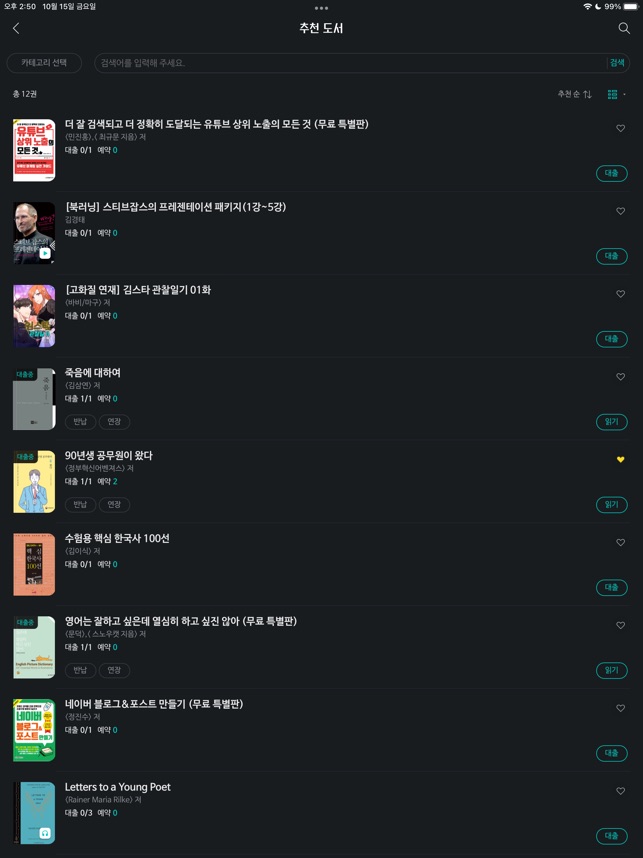The height and width of the screenshot is (858, 643).
Task: Open the 네이버 블로그&포스트 만들기 cover thumbnail
Action: tap(34, 730)
